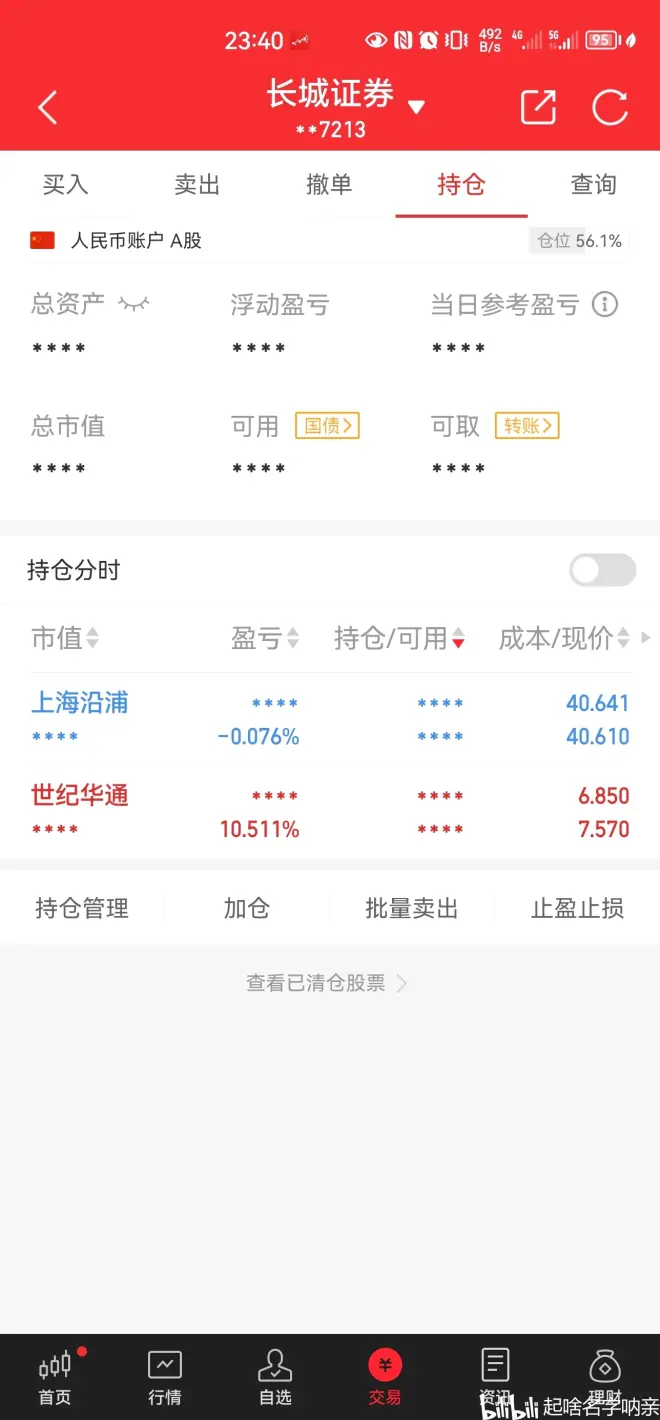The image size is (660, 1420).
Task: Go back using the top-left arrow
Action: 47,108
